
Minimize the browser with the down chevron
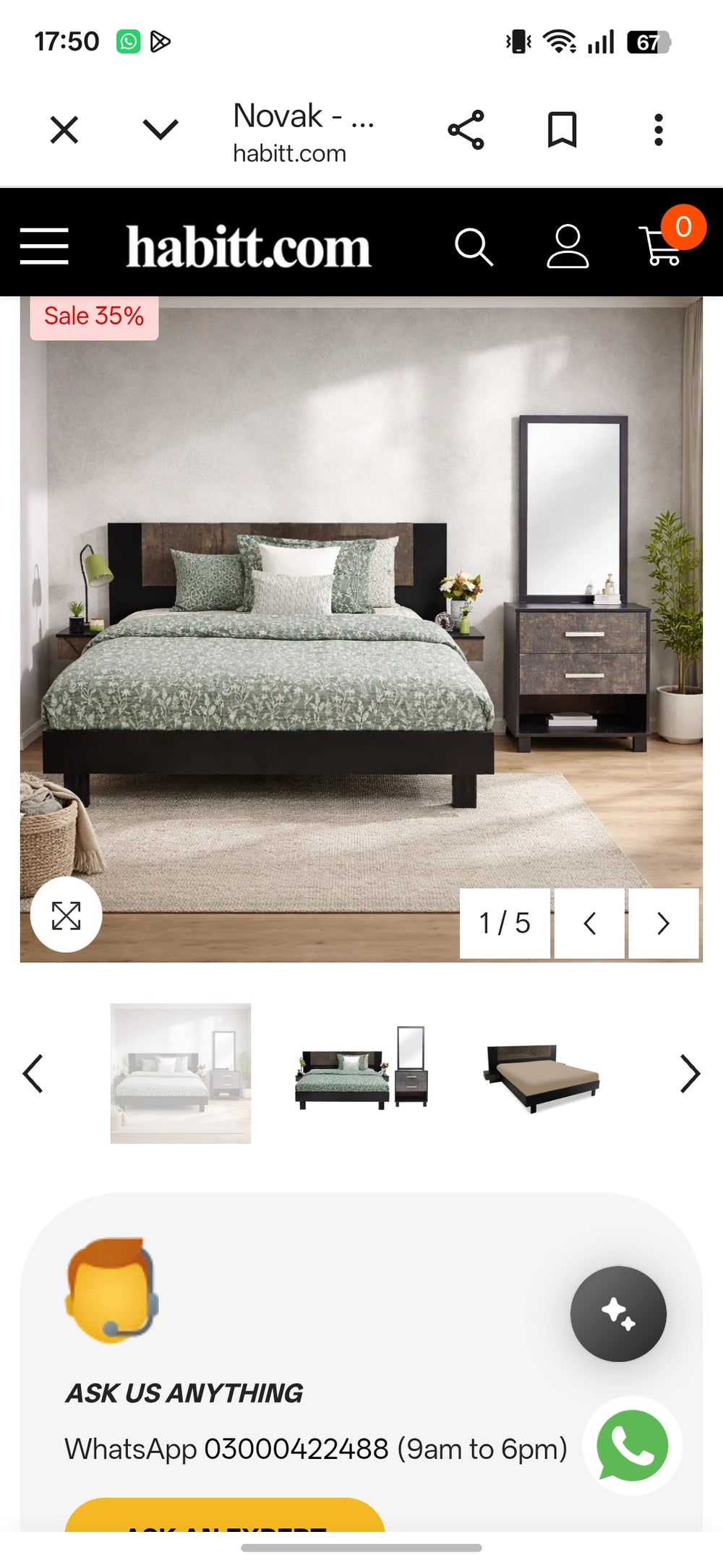161,130
